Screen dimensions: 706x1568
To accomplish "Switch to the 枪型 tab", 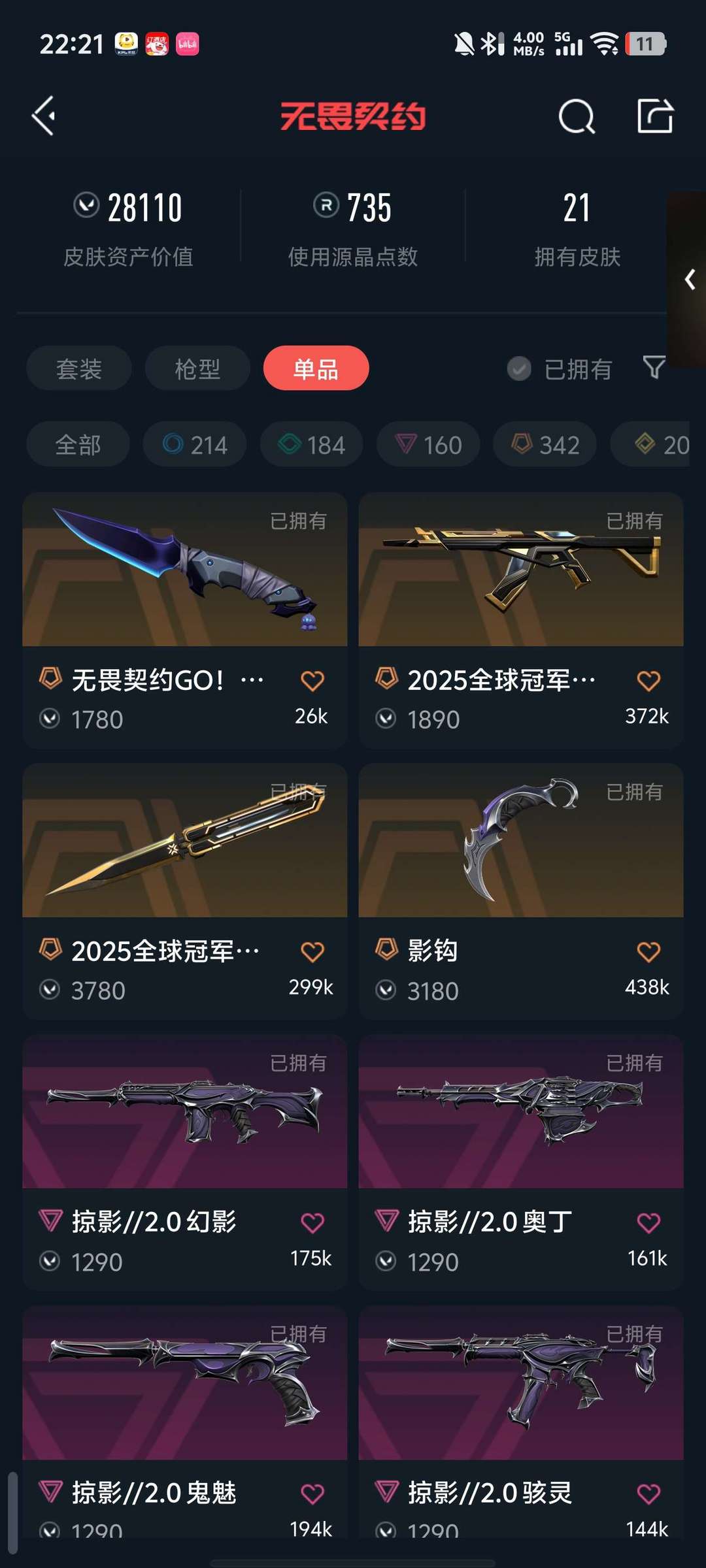I will click(197, 368).
